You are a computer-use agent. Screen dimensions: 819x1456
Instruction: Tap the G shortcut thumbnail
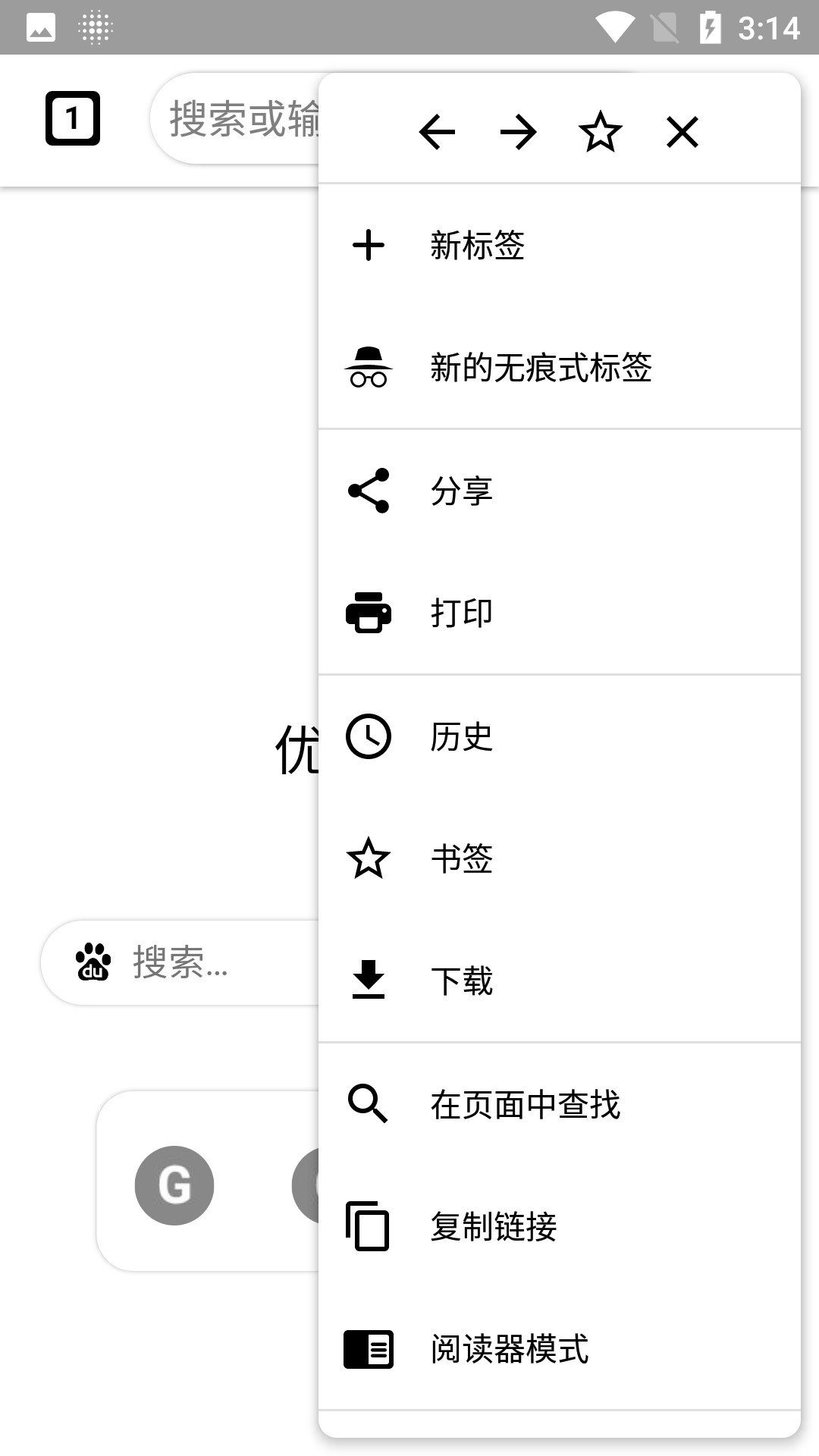point(174,1185)
